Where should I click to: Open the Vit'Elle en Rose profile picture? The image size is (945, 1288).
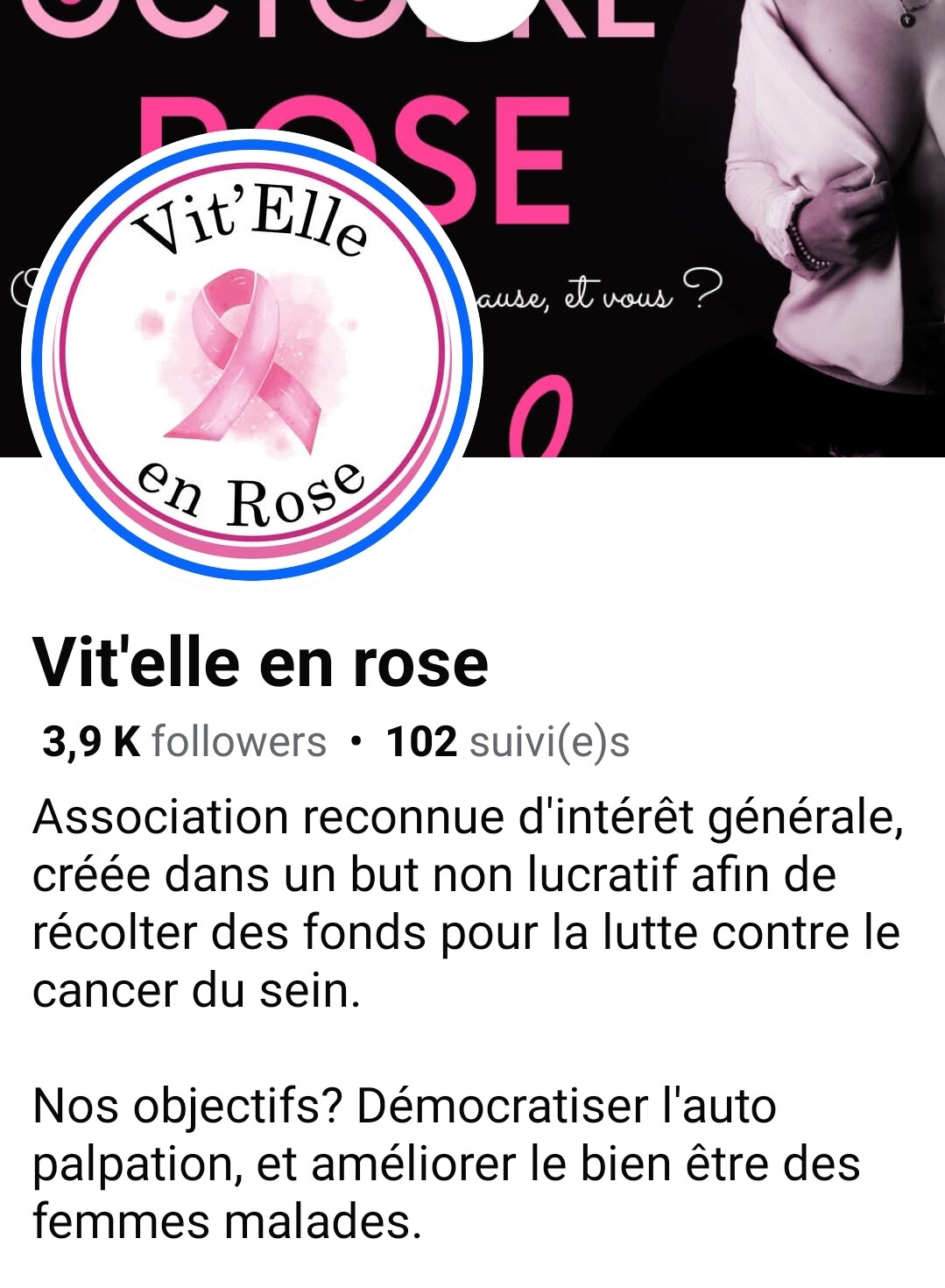pos(252,357)
